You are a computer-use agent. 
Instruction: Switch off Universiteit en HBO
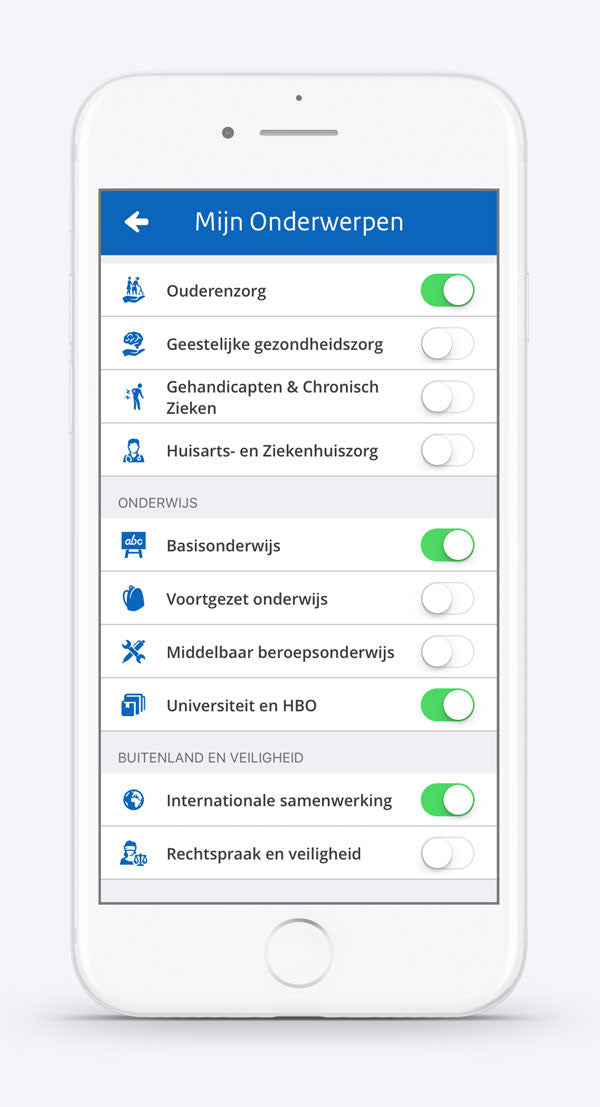[447, 705]
